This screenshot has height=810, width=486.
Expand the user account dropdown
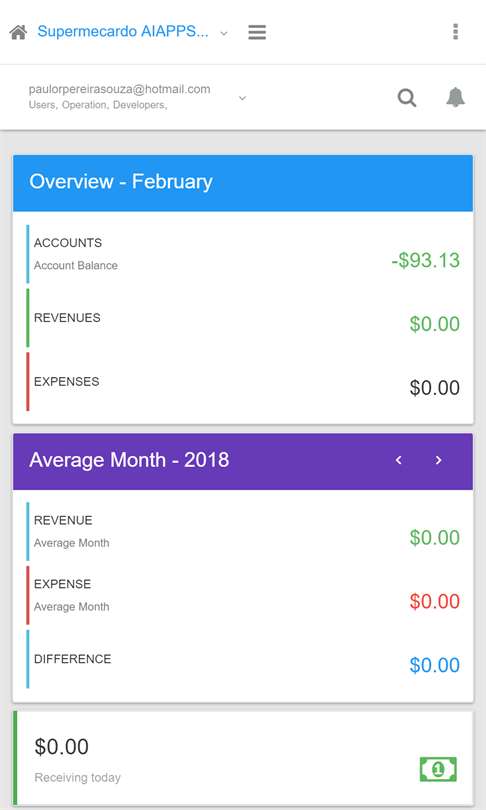click(x=242, y=98)
